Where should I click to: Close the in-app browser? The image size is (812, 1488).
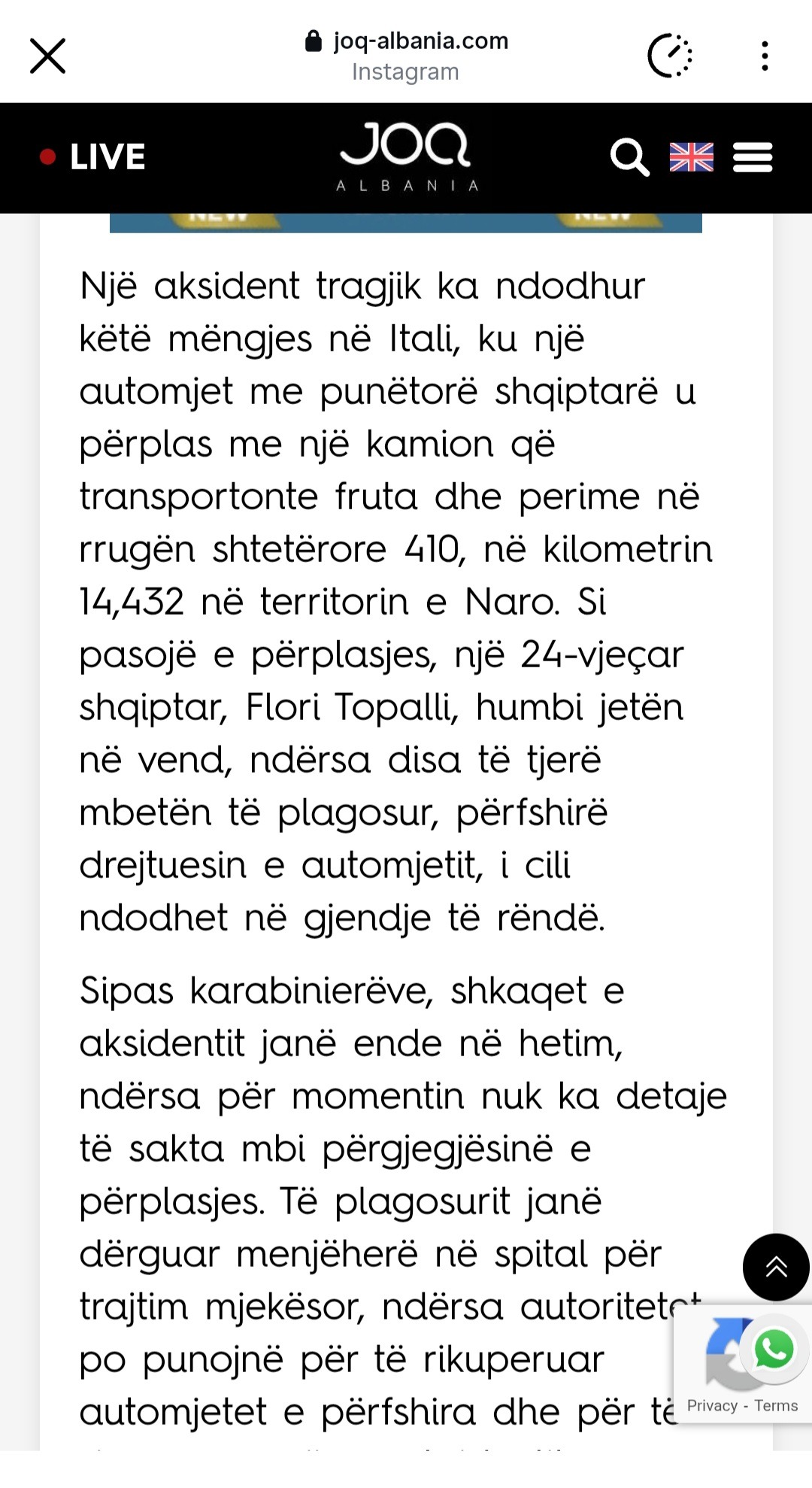tap(47, 56)
